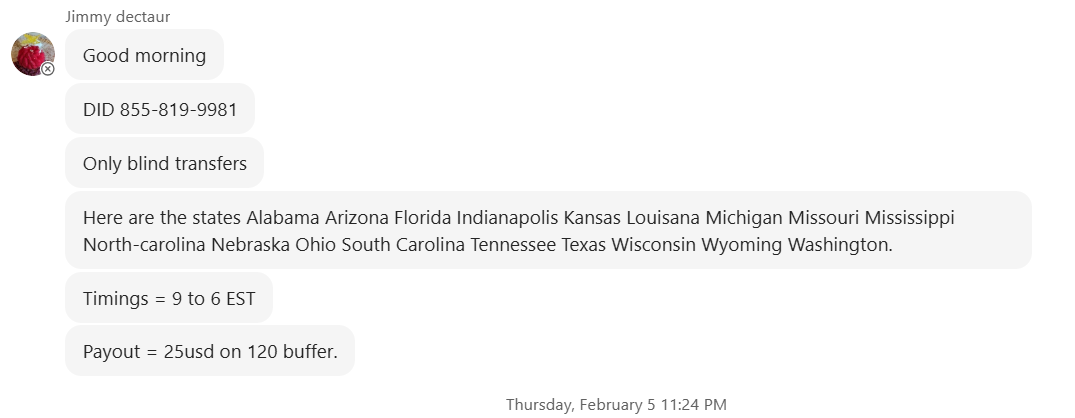1075x418 pixels.
Task: Open Jimmy dectaur's profile picture
Action: [x=32, y=54]
